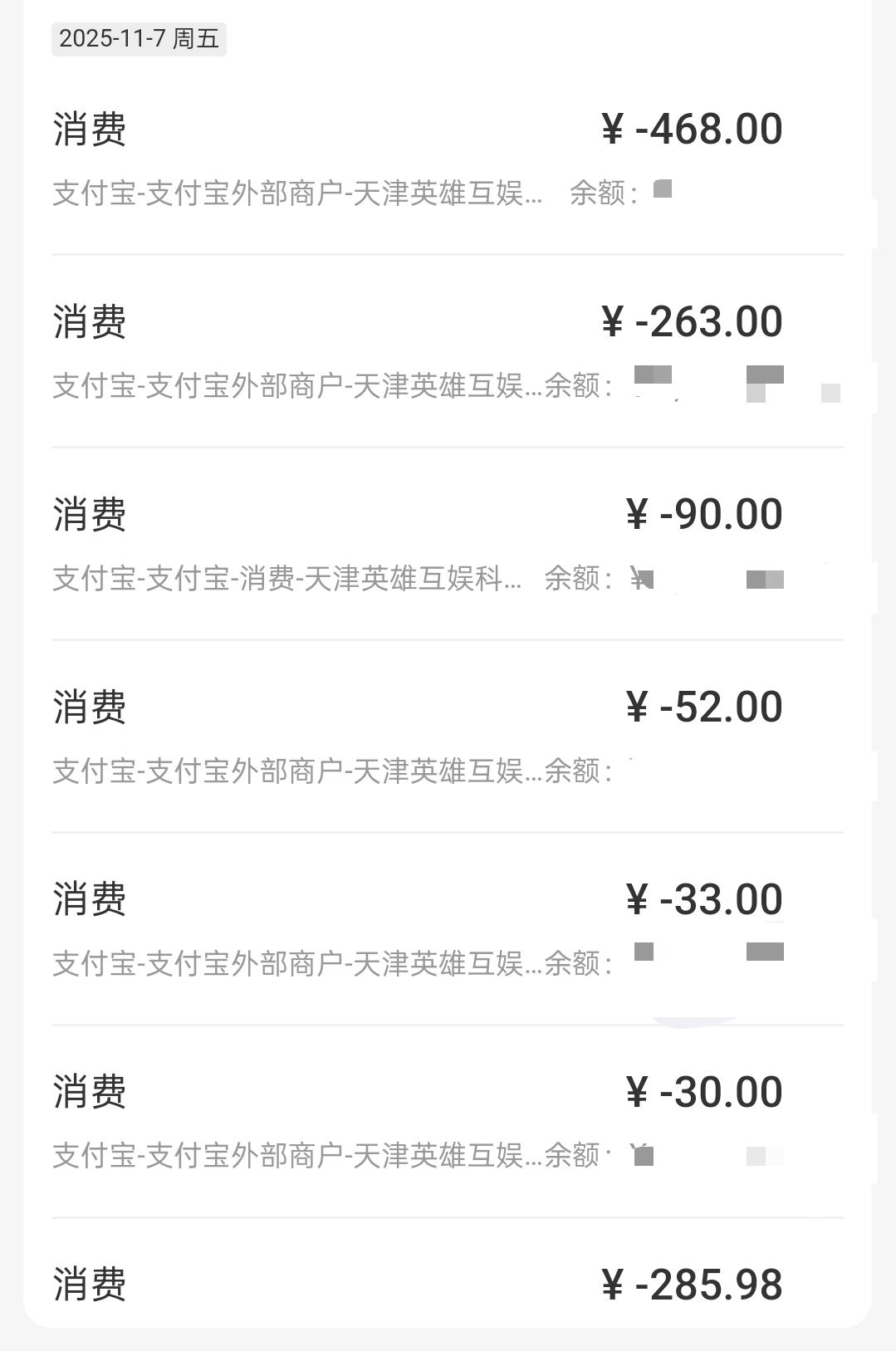Click the first 消费 row label

[87, 127]
